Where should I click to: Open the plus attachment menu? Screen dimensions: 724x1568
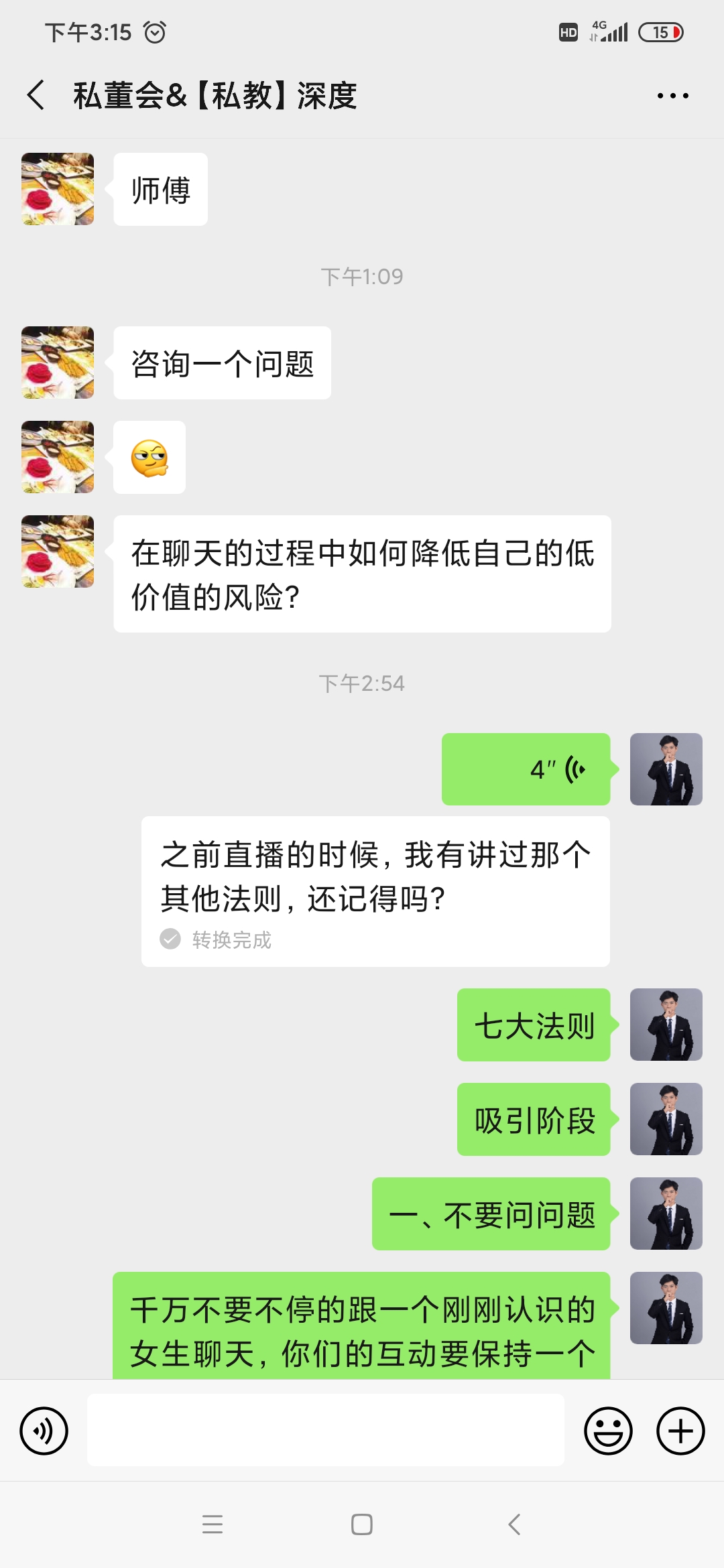coord(680,1431)
